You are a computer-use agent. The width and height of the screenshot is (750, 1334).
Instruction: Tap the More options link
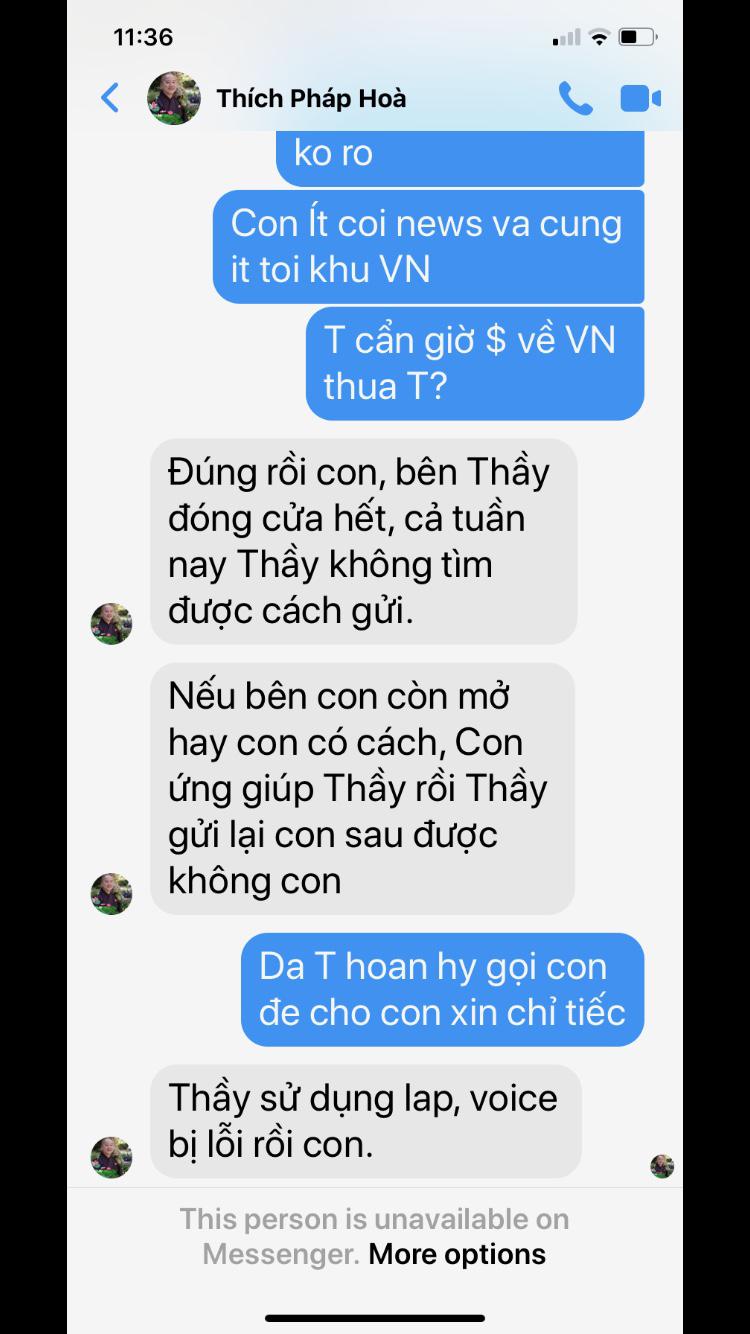(x=457, y=1254)
